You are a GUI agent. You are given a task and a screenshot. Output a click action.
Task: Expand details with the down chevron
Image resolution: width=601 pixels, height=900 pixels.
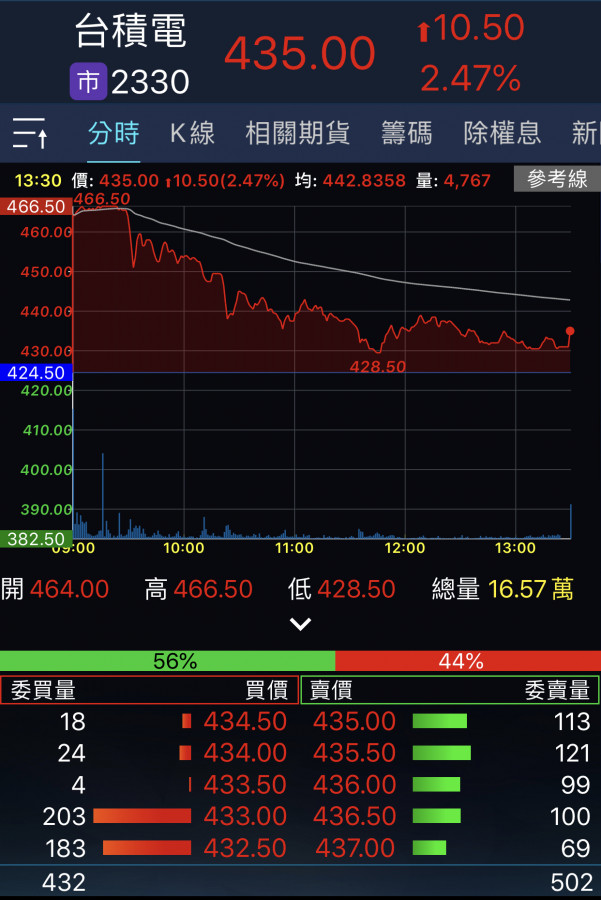[300, 624]
